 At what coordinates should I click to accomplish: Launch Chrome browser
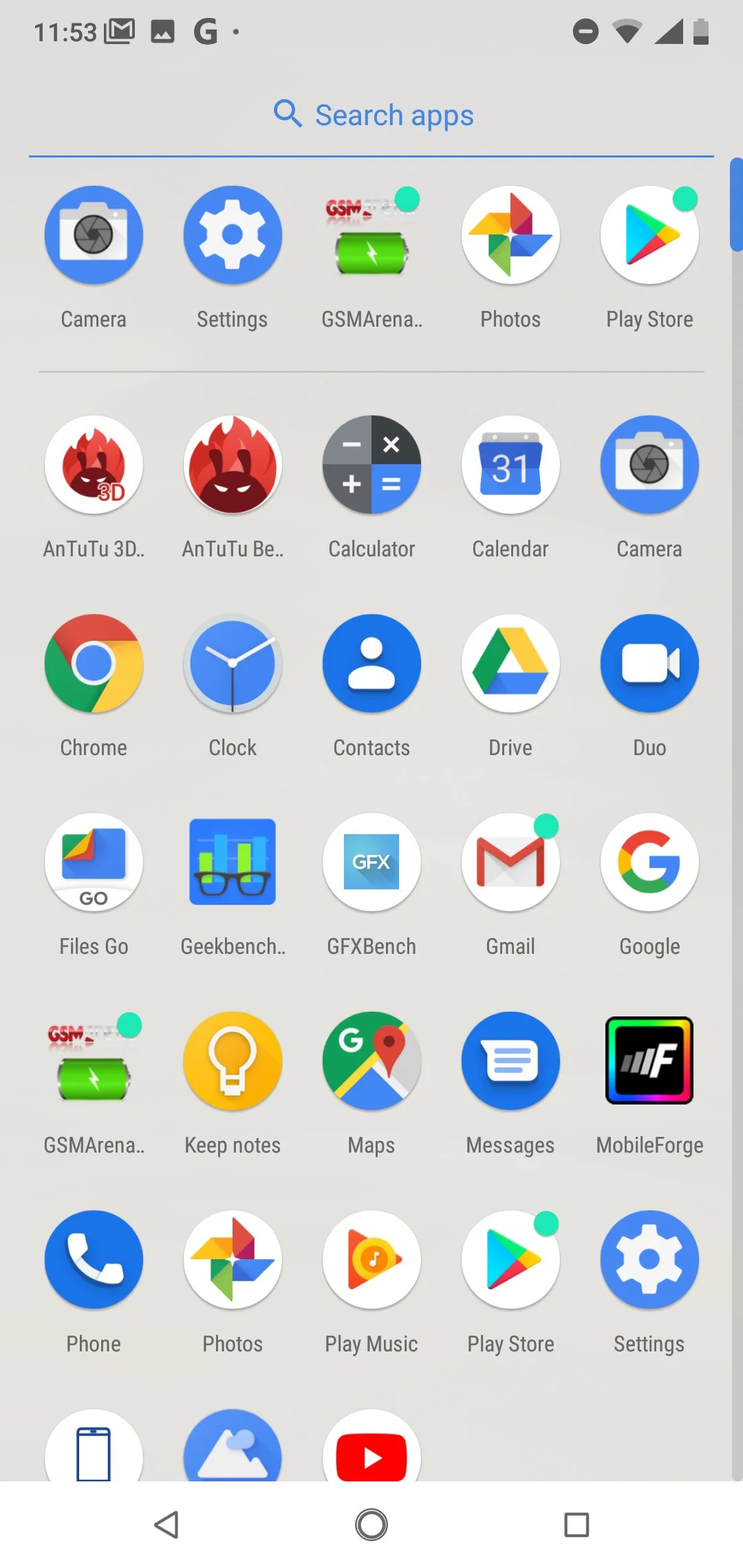(x=94, y=664)
